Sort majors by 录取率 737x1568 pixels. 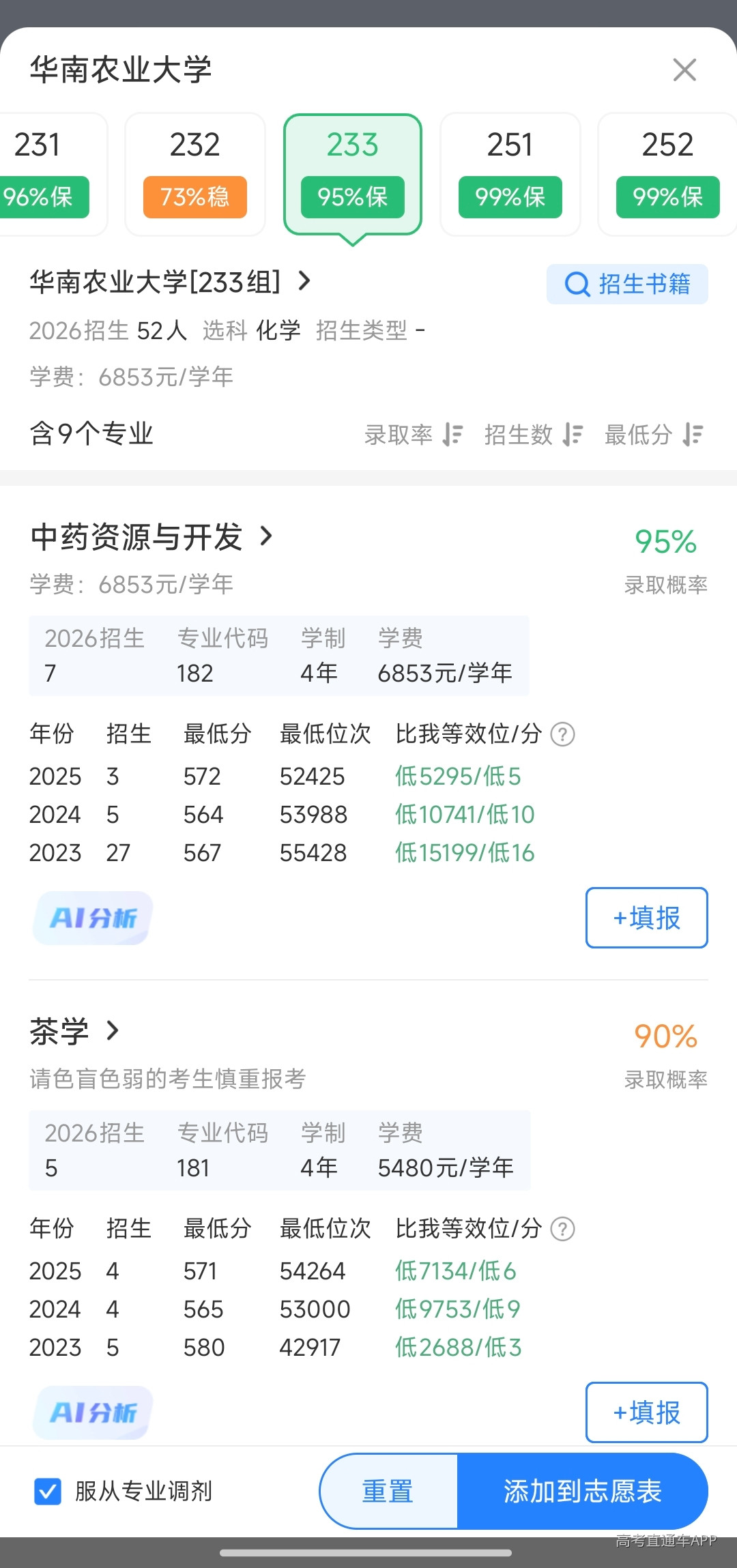click(x=414, y=434)
